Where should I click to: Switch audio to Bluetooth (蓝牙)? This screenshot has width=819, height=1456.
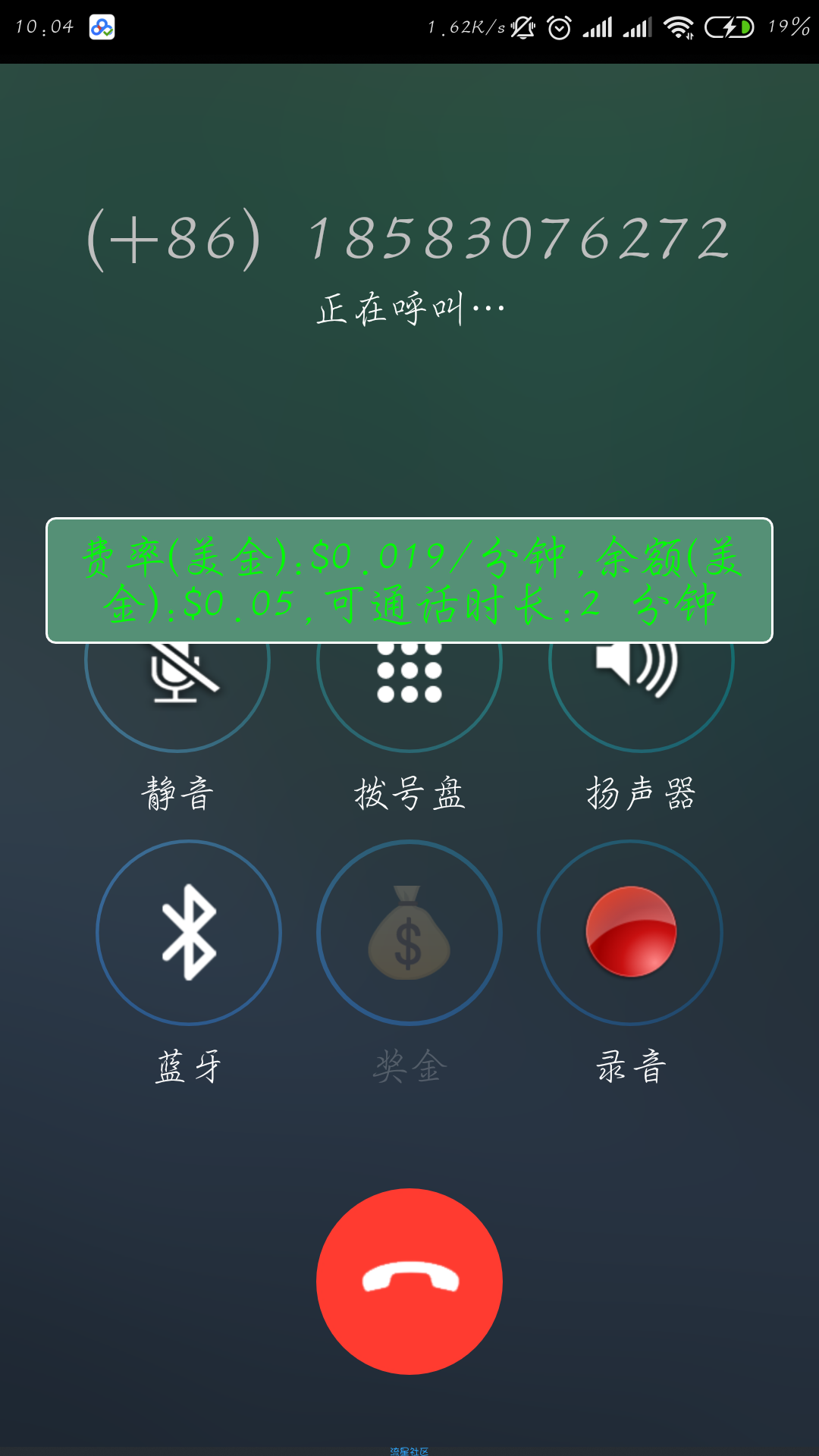click(189, 932)
